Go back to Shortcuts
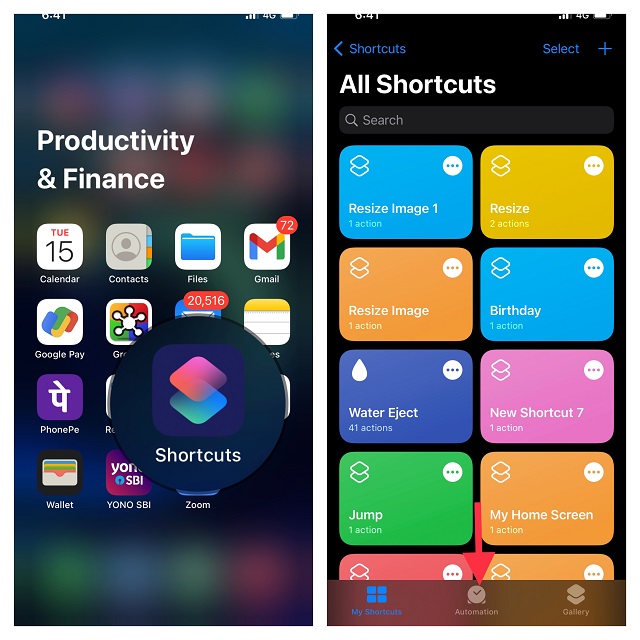The image size is (640, 640). pos(370,48)
